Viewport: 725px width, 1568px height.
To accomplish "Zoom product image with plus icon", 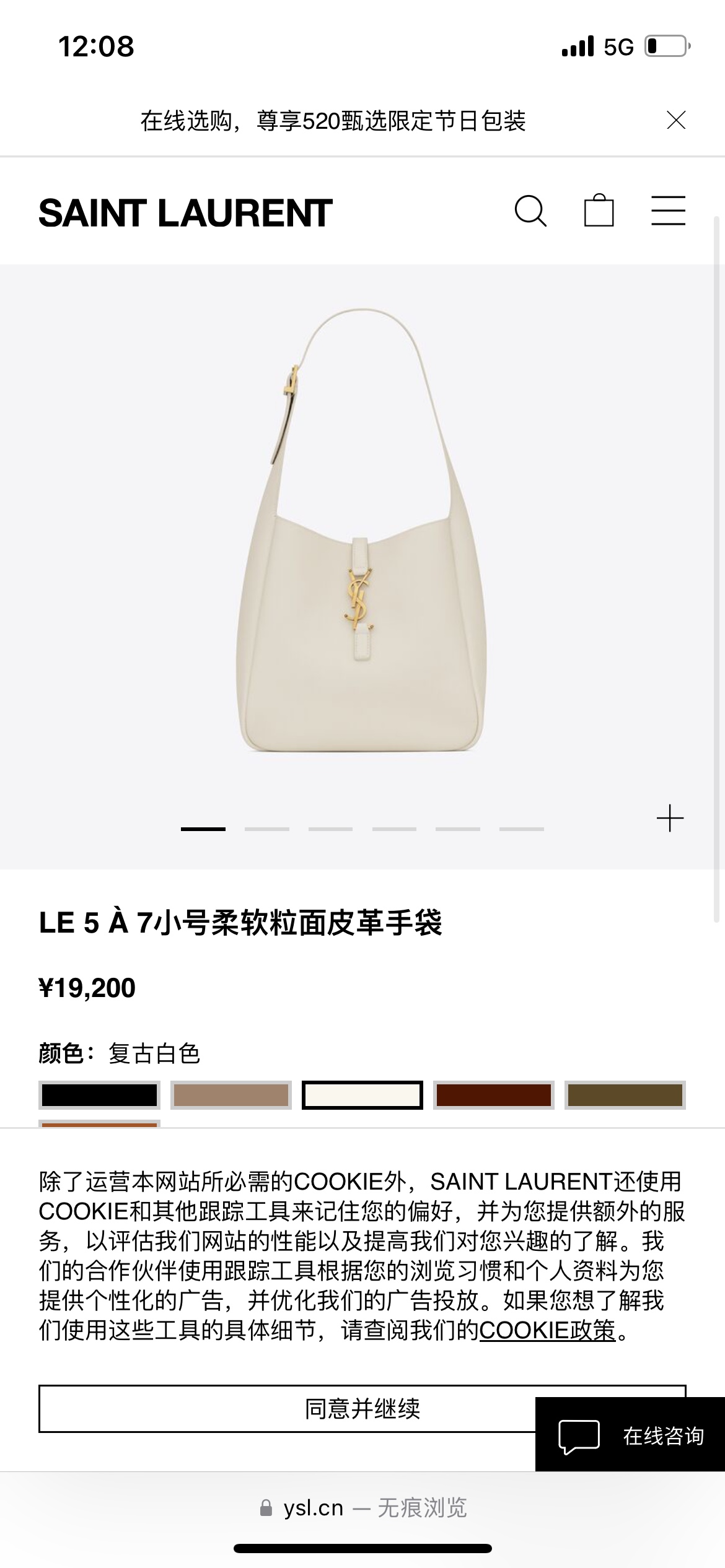I will tap(670, 819).
